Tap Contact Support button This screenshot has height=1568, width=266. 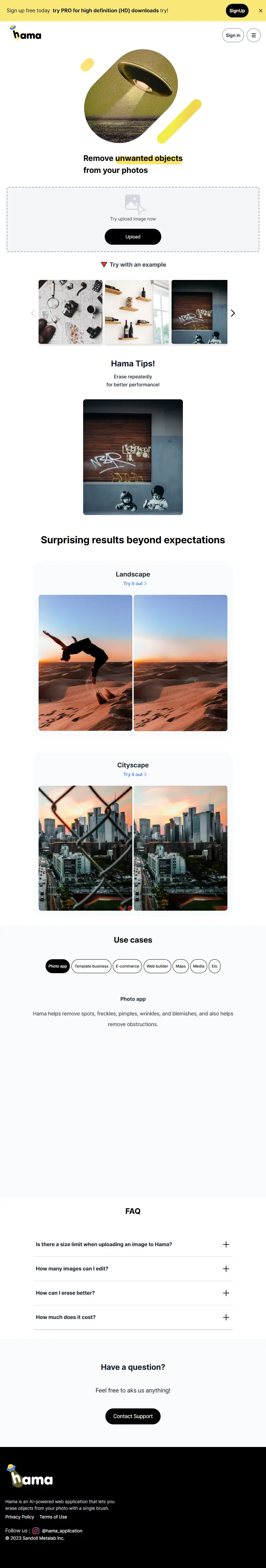(133, 1416)
